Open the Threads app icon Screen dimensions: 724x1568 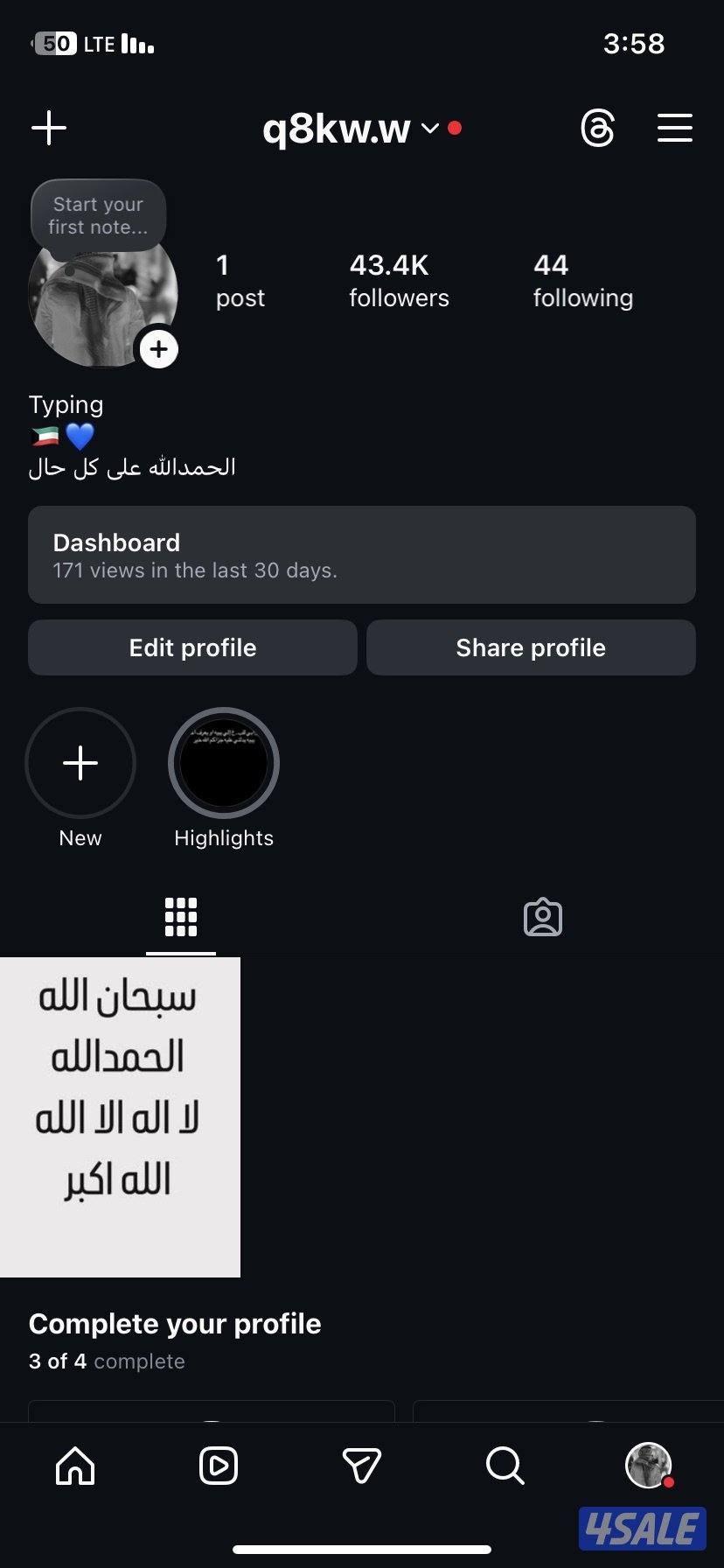pos(598,128)
